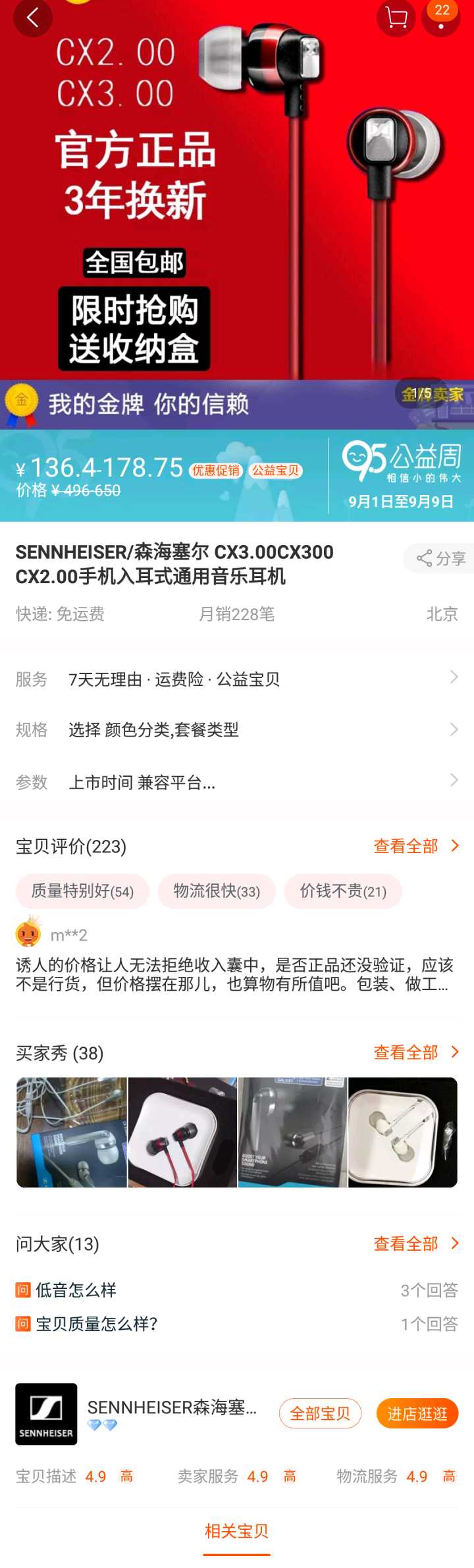Filter reviews by 价钱不贵
The image size is (474, 1568).
click(x=343, y=891)
